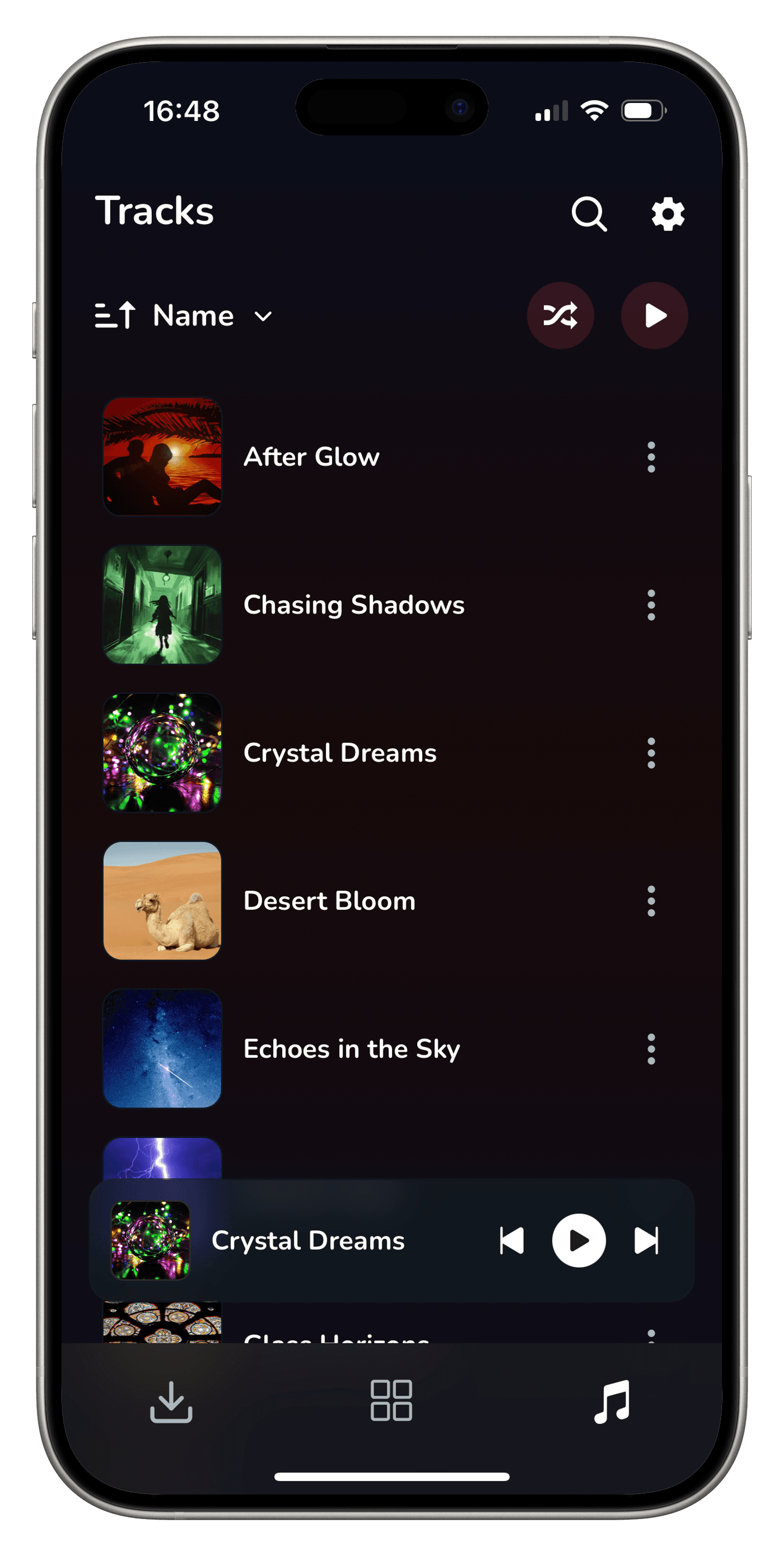Expand the Name sort dropdown
The height and width of the screenshot is (1556, 784).
click(212, 316)
